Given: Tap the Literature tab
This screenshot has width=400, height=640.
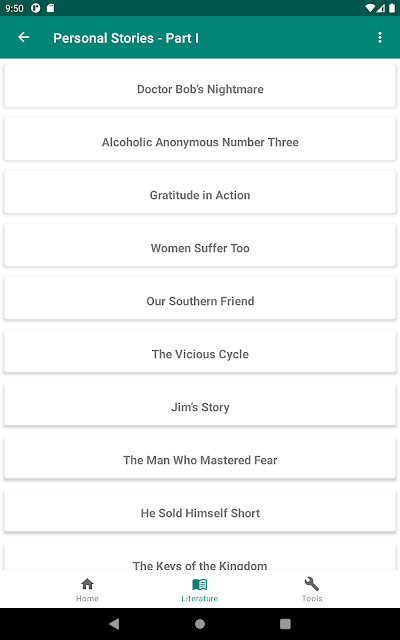Looking at the screenshot, I should pos(200,589).
